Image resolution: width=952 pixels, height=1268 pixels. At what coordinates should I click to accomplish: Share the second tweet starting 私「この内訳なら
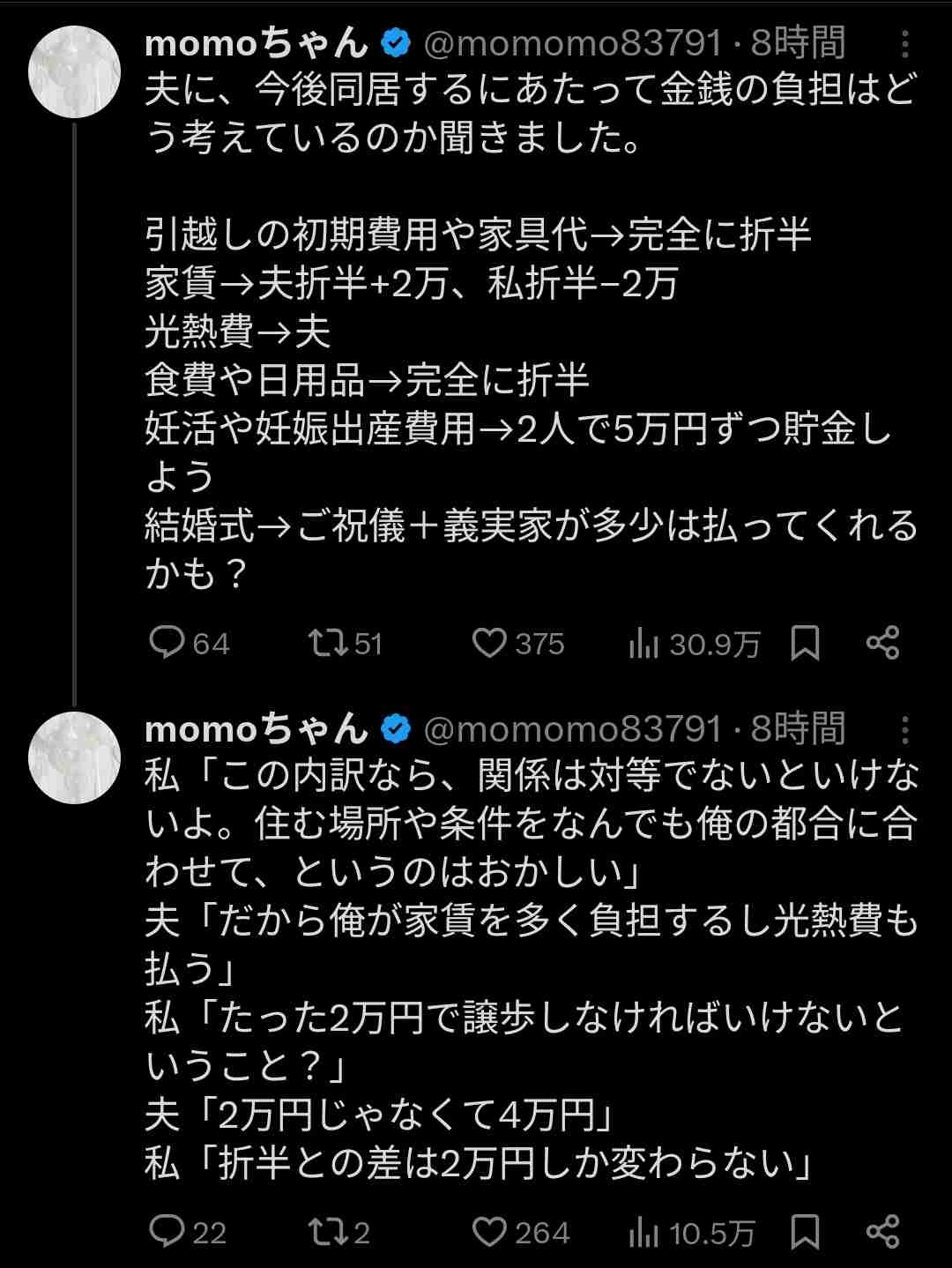pos(882,1232)
